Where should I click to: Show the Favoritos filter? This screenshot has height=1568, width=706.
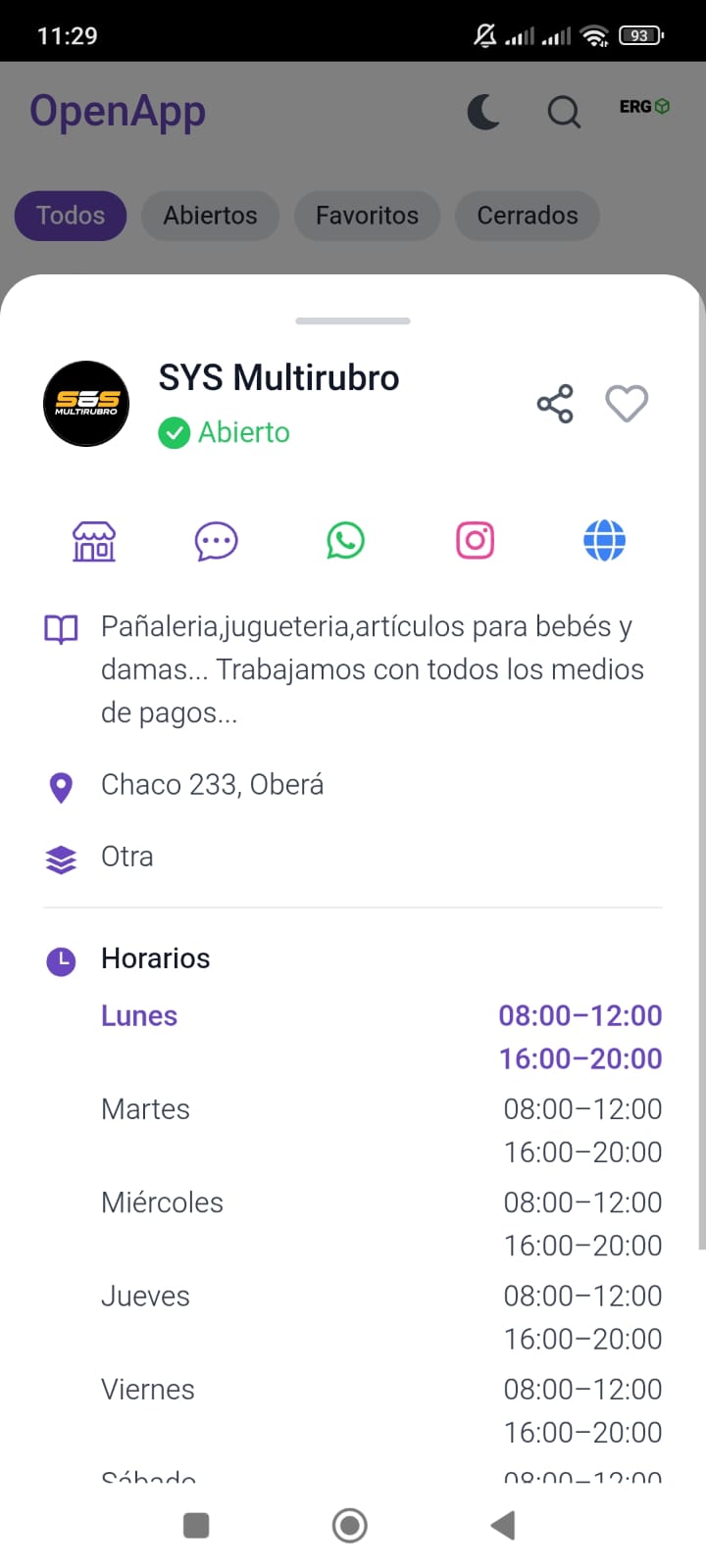pos(367,216)
